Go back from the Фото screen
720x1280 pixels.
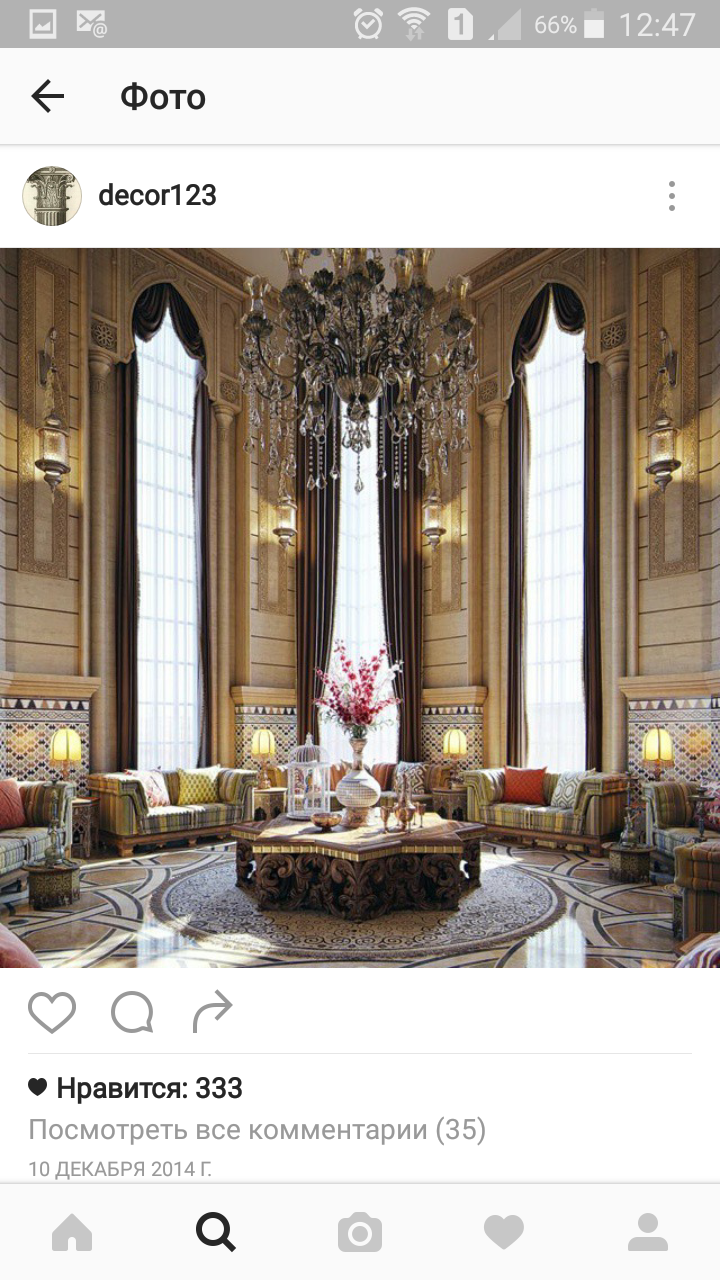click(47, 96)
